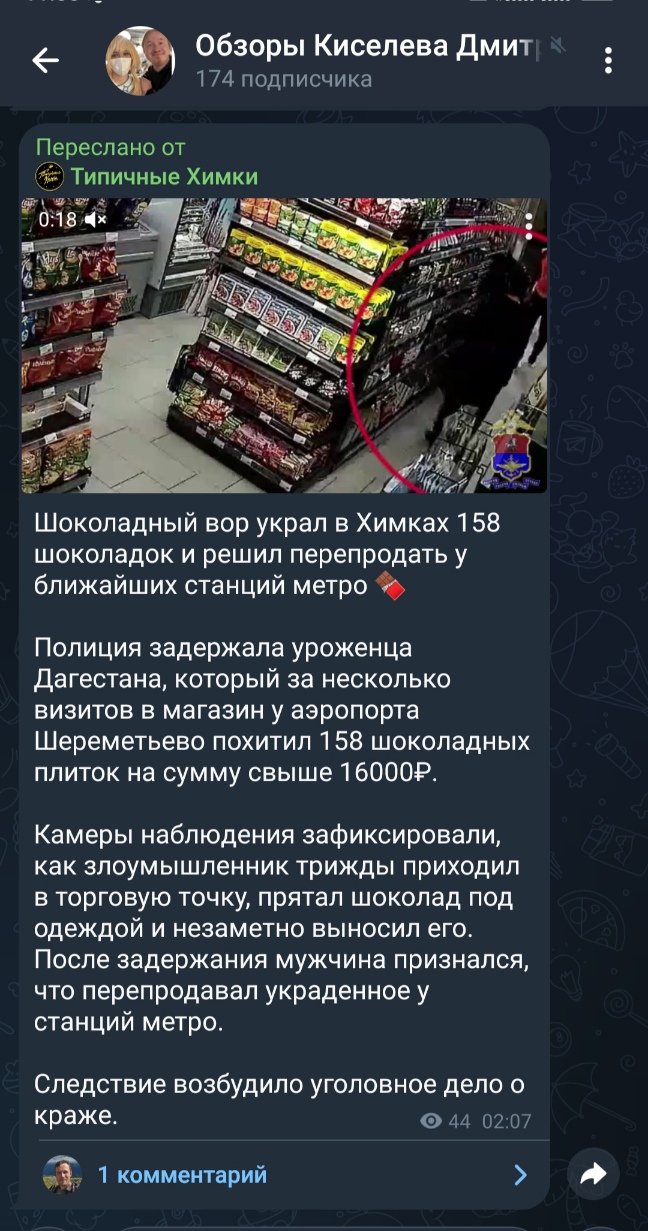Open Обзоры Киселева Дмитрия channel info
This screenshot has width=648, height=1231.
click(365, 60)
